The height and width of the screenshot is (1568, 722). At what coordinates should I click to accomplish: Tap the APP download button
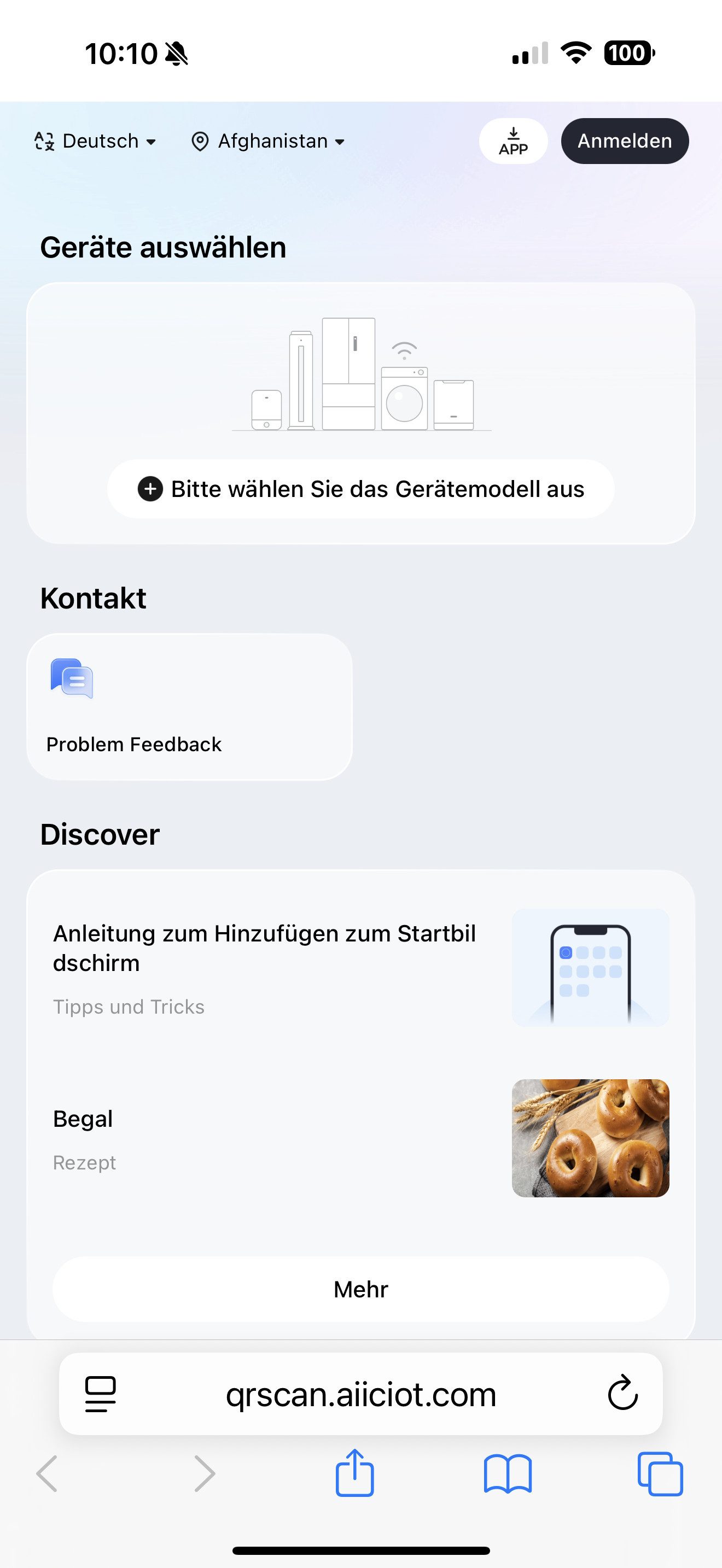tap(513, 141)
